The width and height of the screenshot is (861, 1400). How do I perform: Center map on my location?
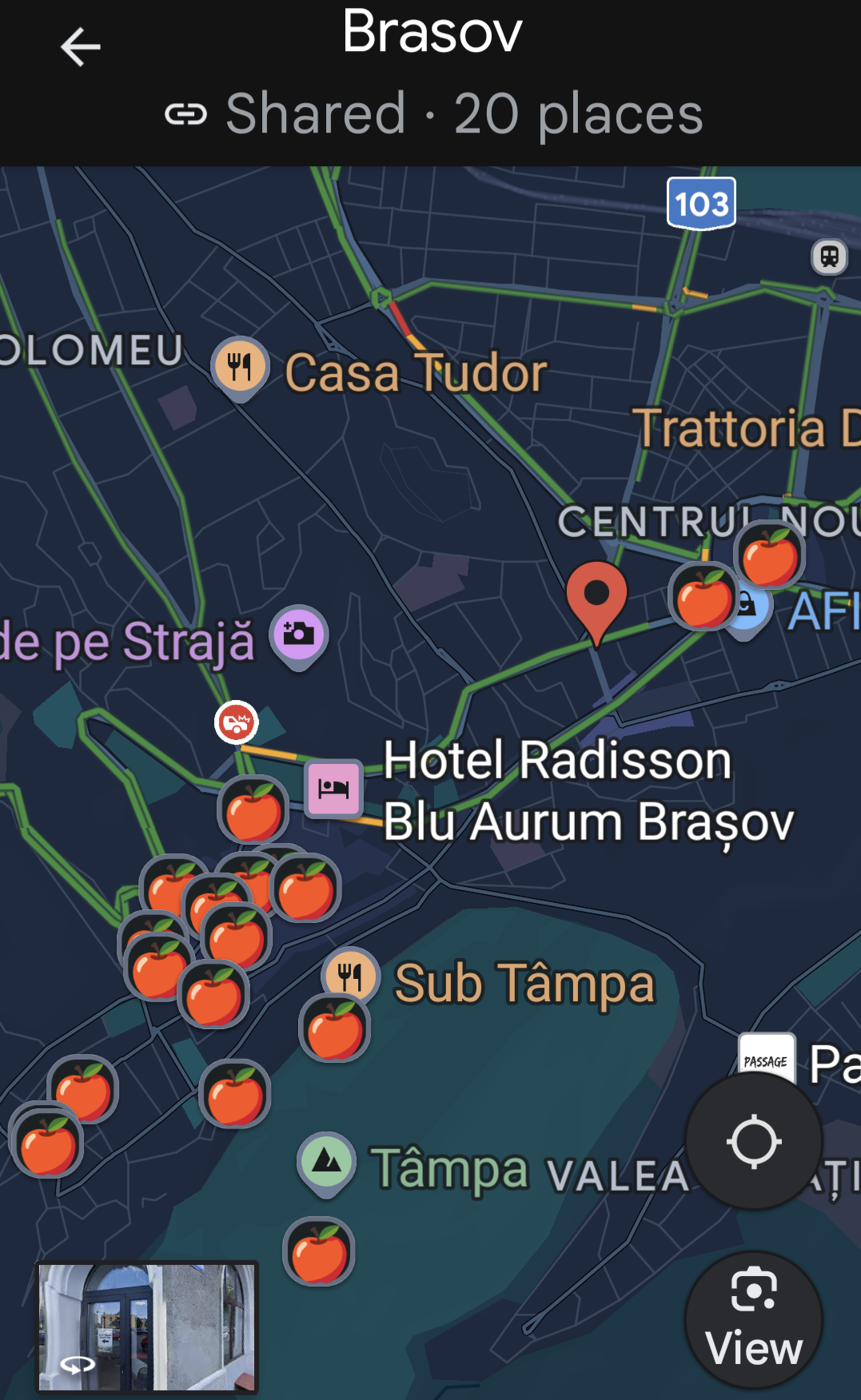(753, 1142)
